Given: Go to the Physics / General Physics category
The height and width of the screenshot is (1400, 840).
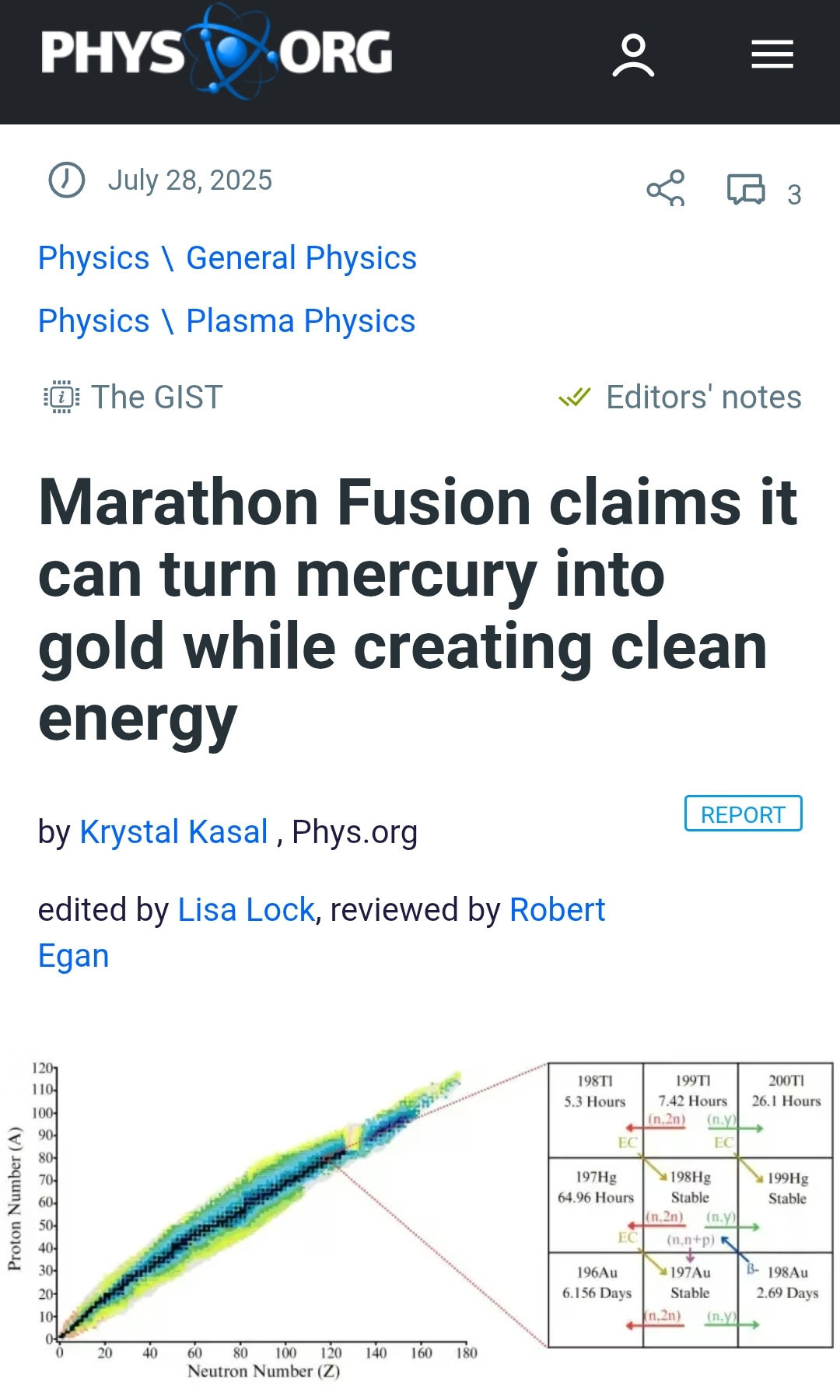Looking at the screenshot, I should tap(227, 258).
